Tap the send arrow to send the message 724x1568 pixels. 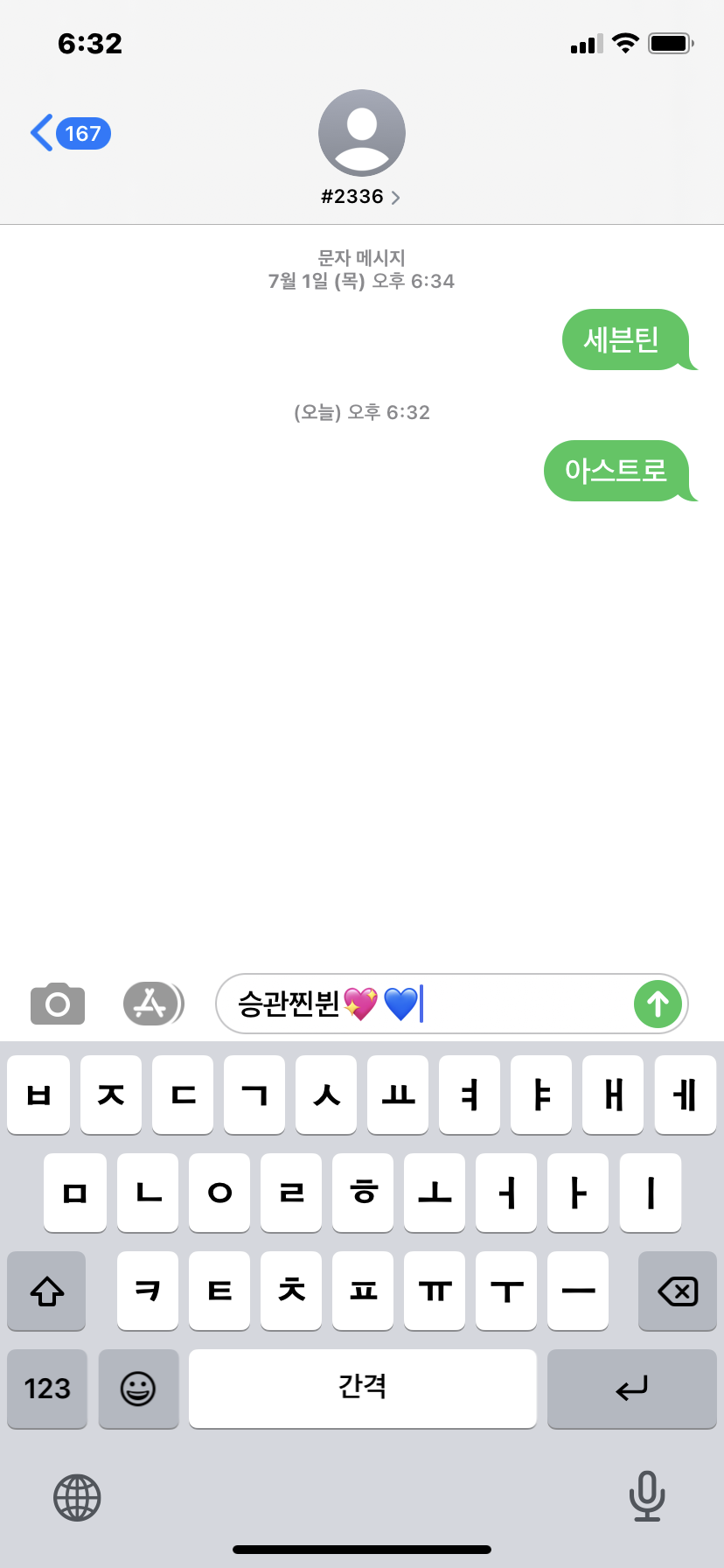pyautogui.click(x=658, y=1004)
